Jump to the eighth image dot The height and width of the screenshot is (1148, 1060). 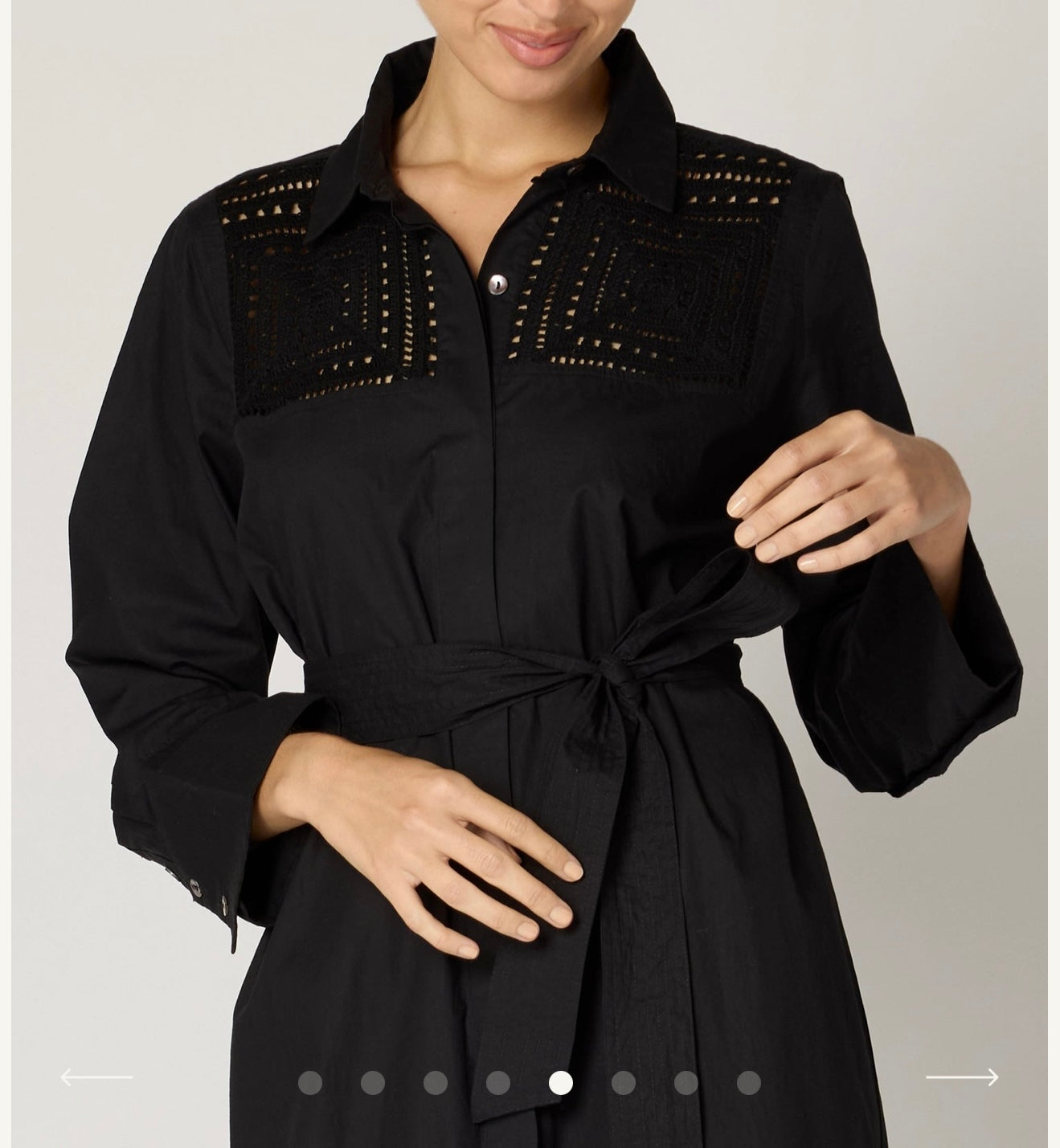749,1083
